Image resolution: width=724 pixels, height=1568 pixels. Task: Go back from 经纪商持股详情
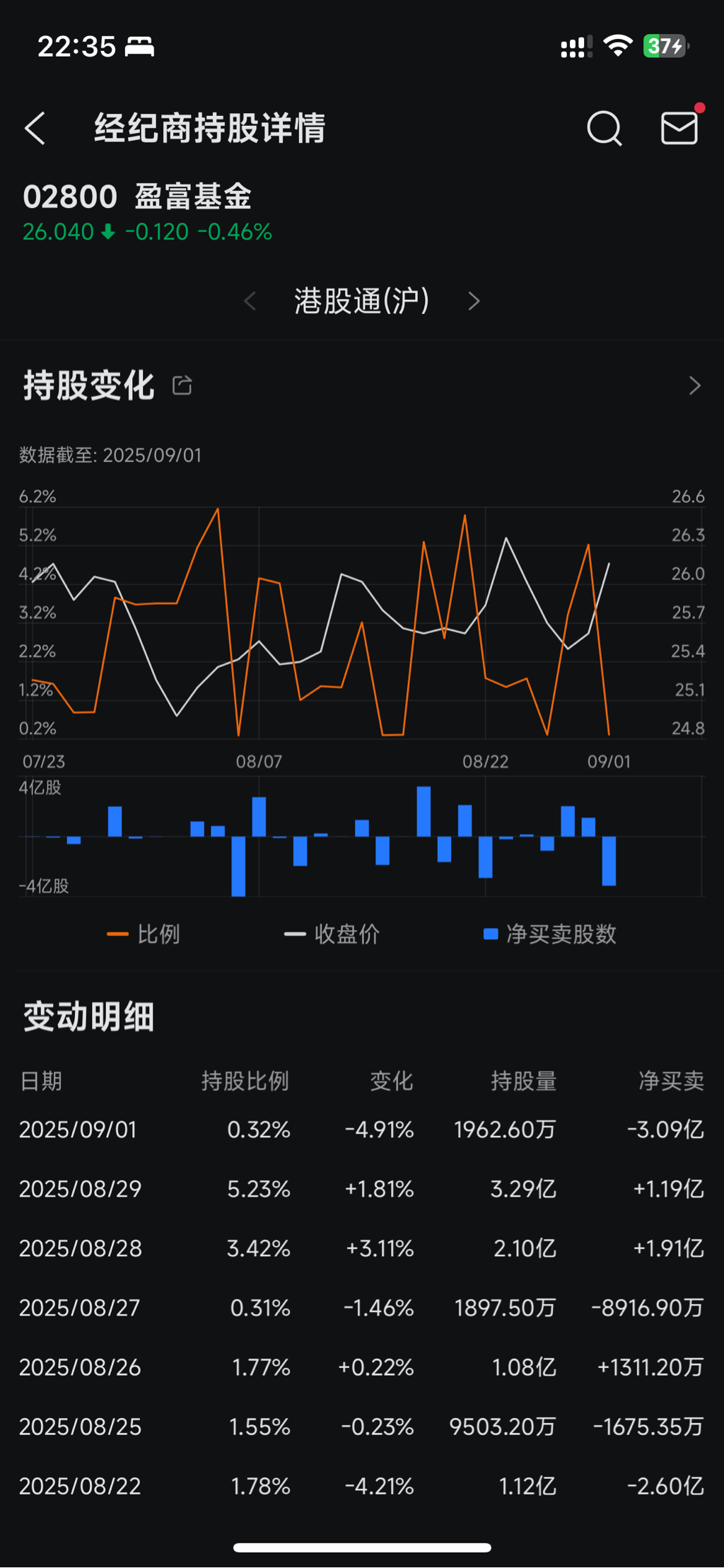point(35,129)
